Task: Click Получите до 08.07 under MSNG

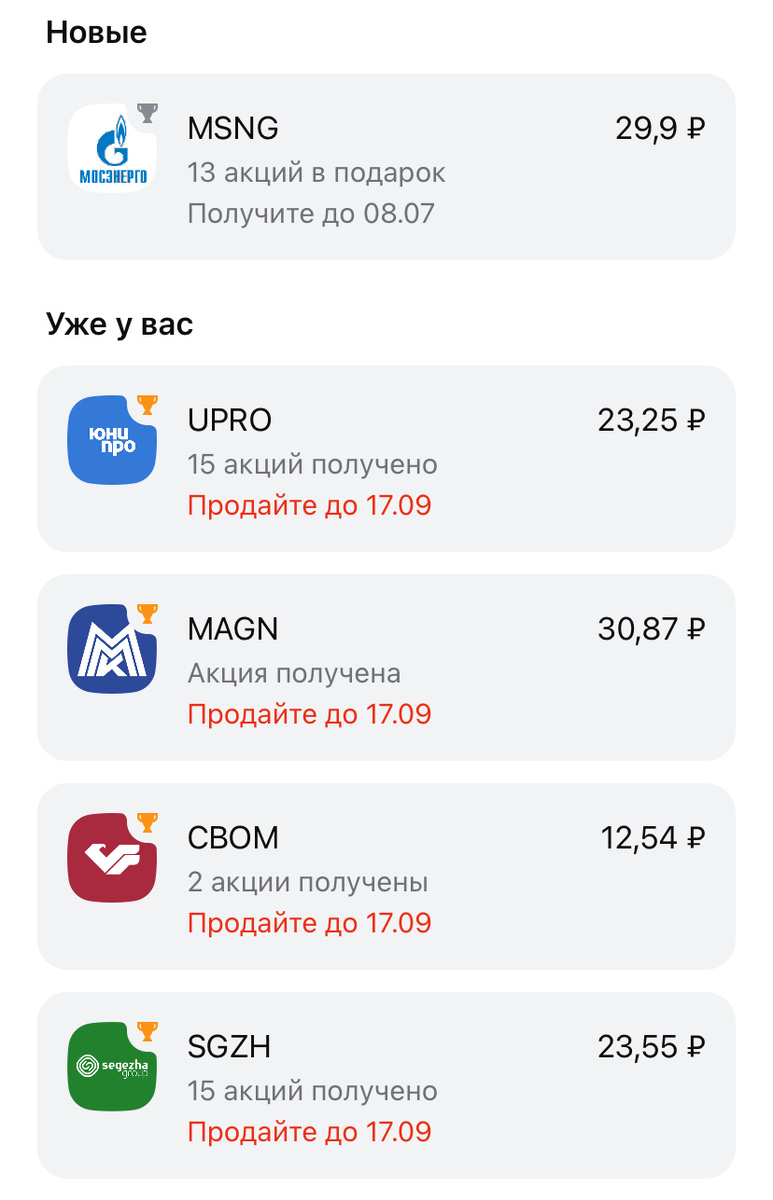Action: point(307,213)
